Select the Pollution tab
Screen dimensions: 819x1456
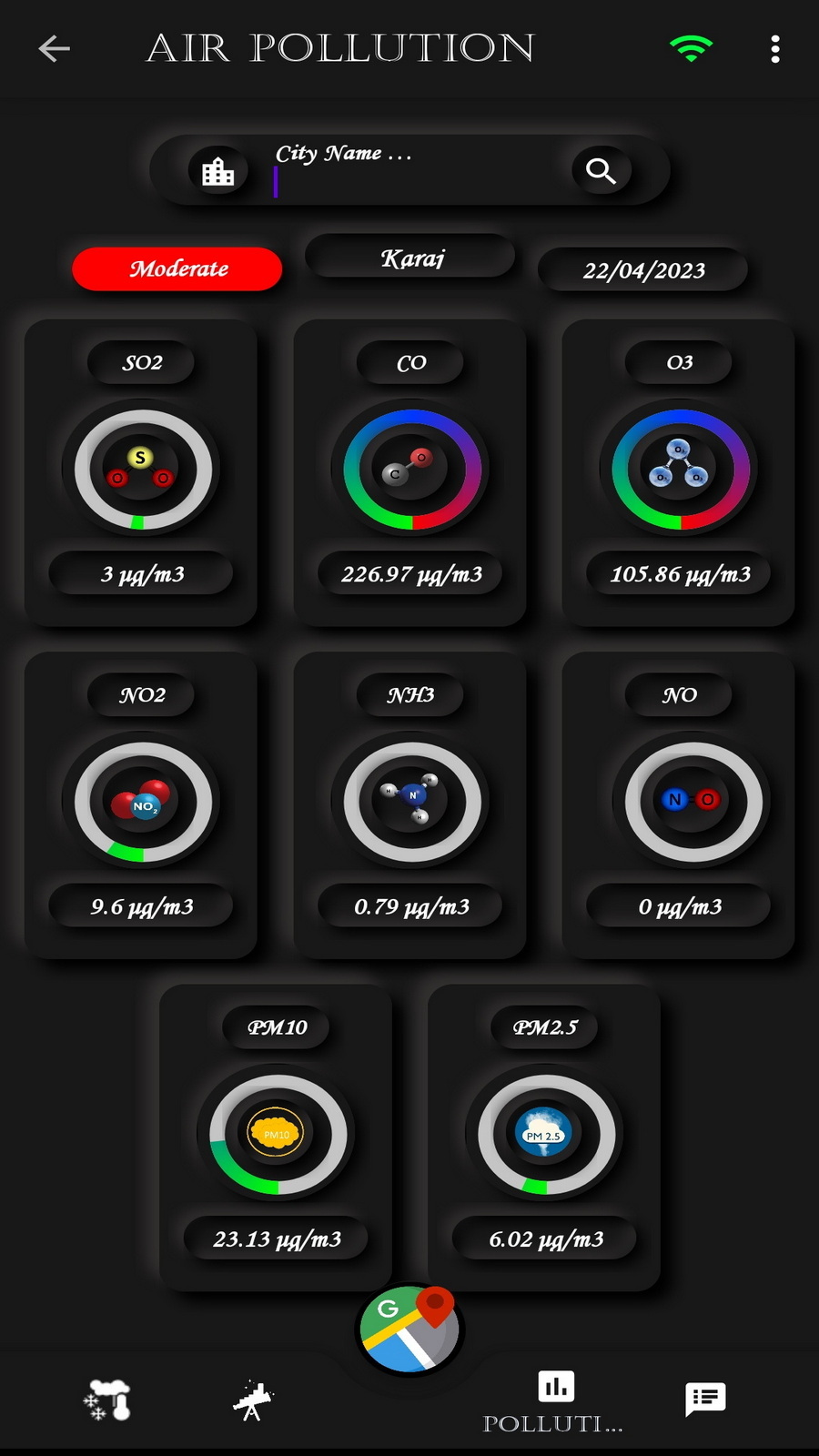(554, 1400)
